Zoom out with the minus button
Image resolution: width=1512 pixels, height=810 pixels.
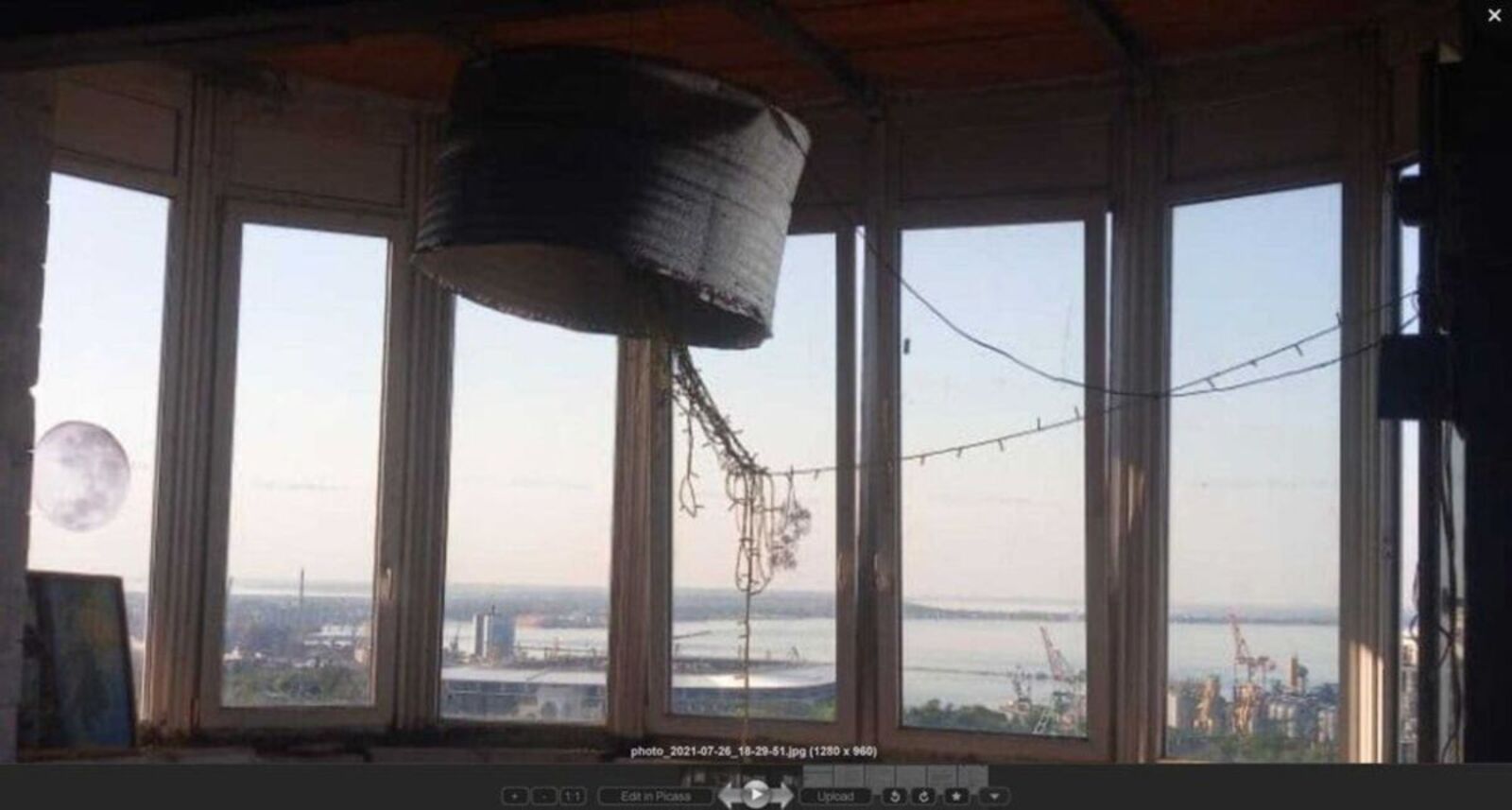[543, 797]
